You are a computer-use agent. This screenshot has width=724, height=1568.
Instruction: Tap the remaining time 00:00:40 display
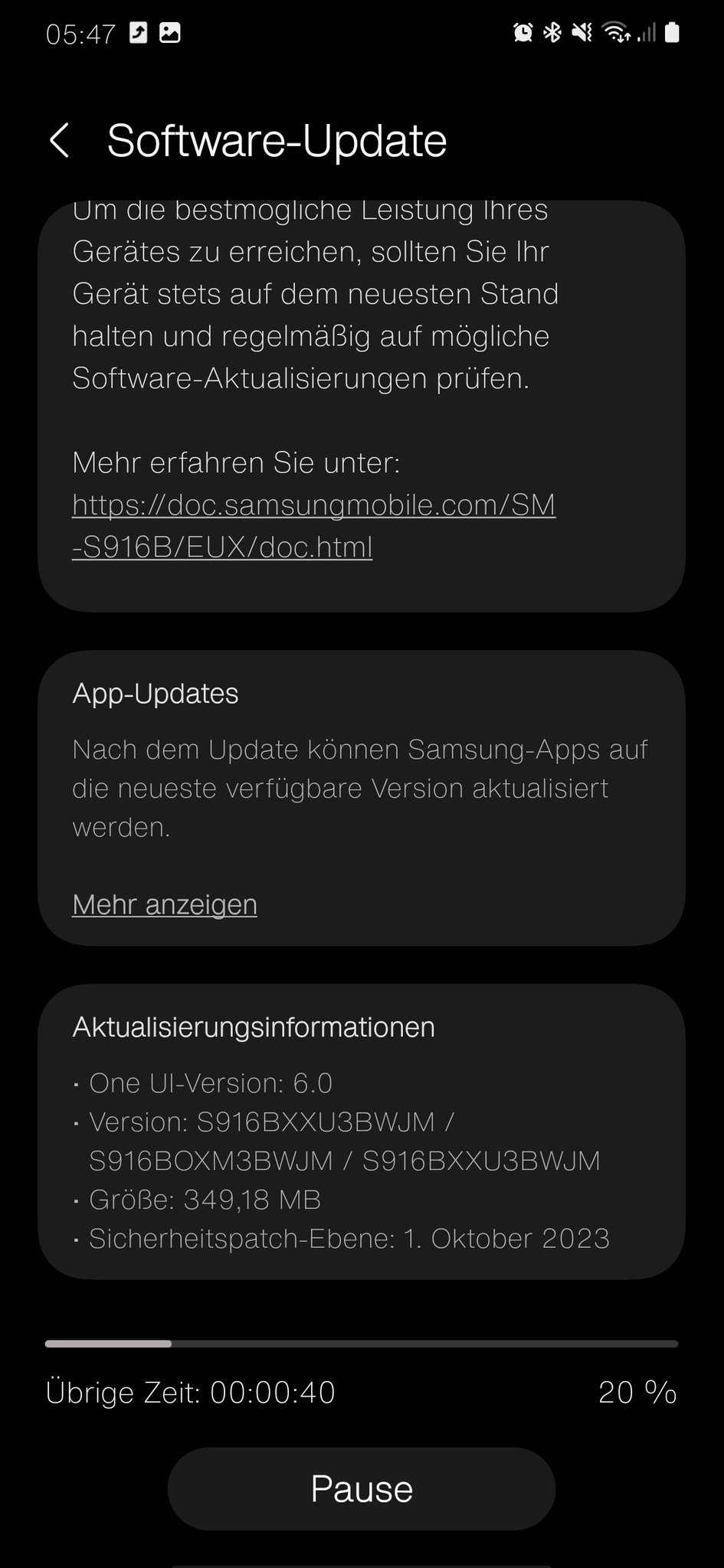click(x=191, y=1393)
